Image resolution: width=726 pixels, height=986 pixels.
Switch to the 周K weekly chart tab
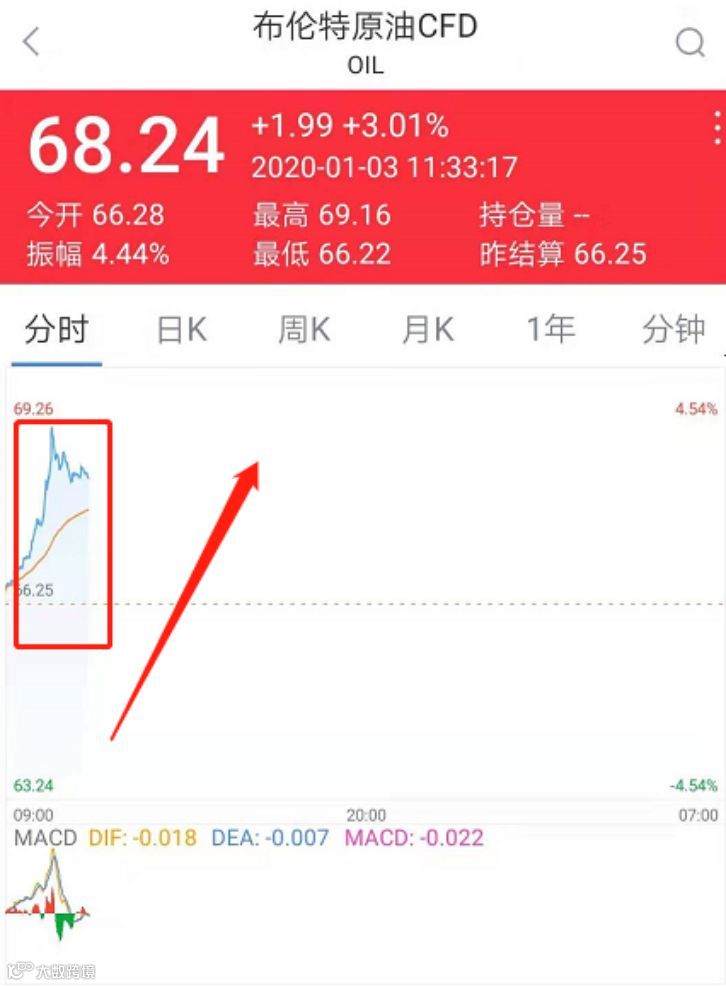[x=304, y=330]
